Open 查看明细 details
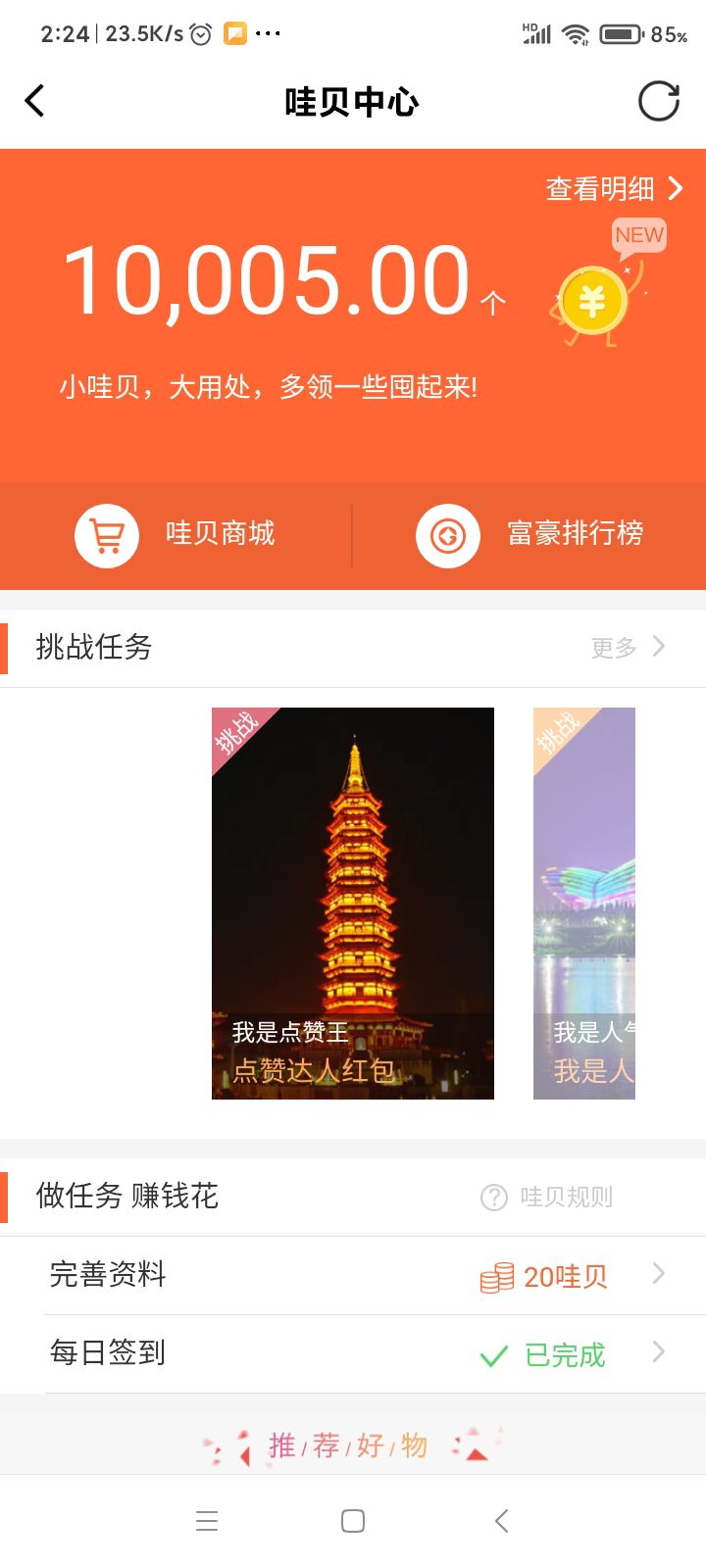Viewport: 706px width, 1568px height. click(x=614, y=188)
